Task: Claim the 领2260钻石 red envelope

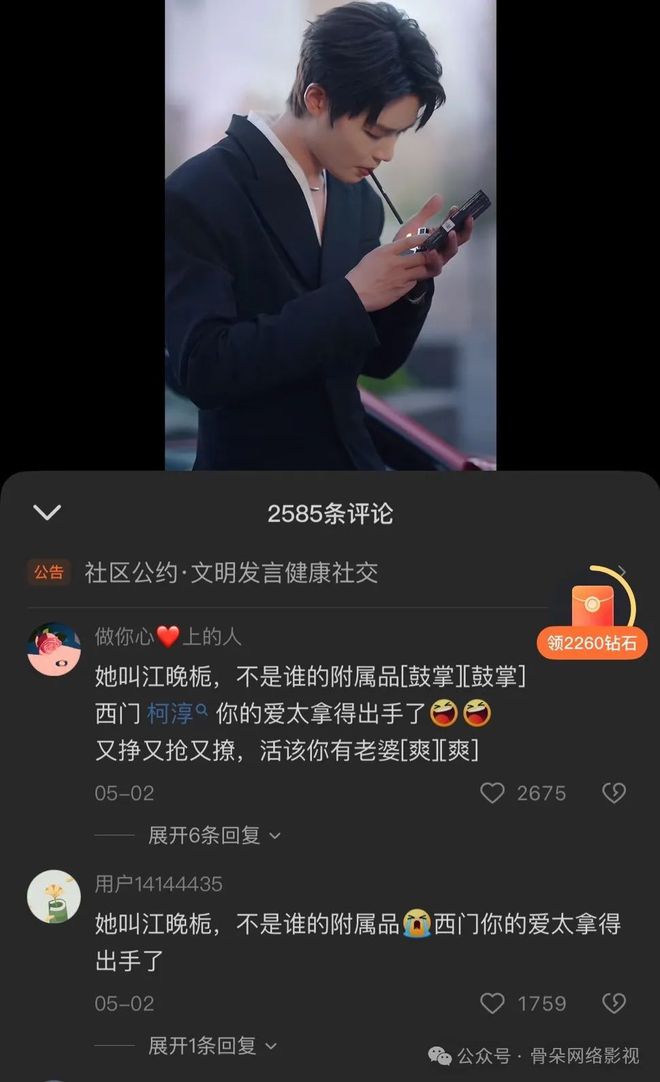Action: click(x=592, y=616)
